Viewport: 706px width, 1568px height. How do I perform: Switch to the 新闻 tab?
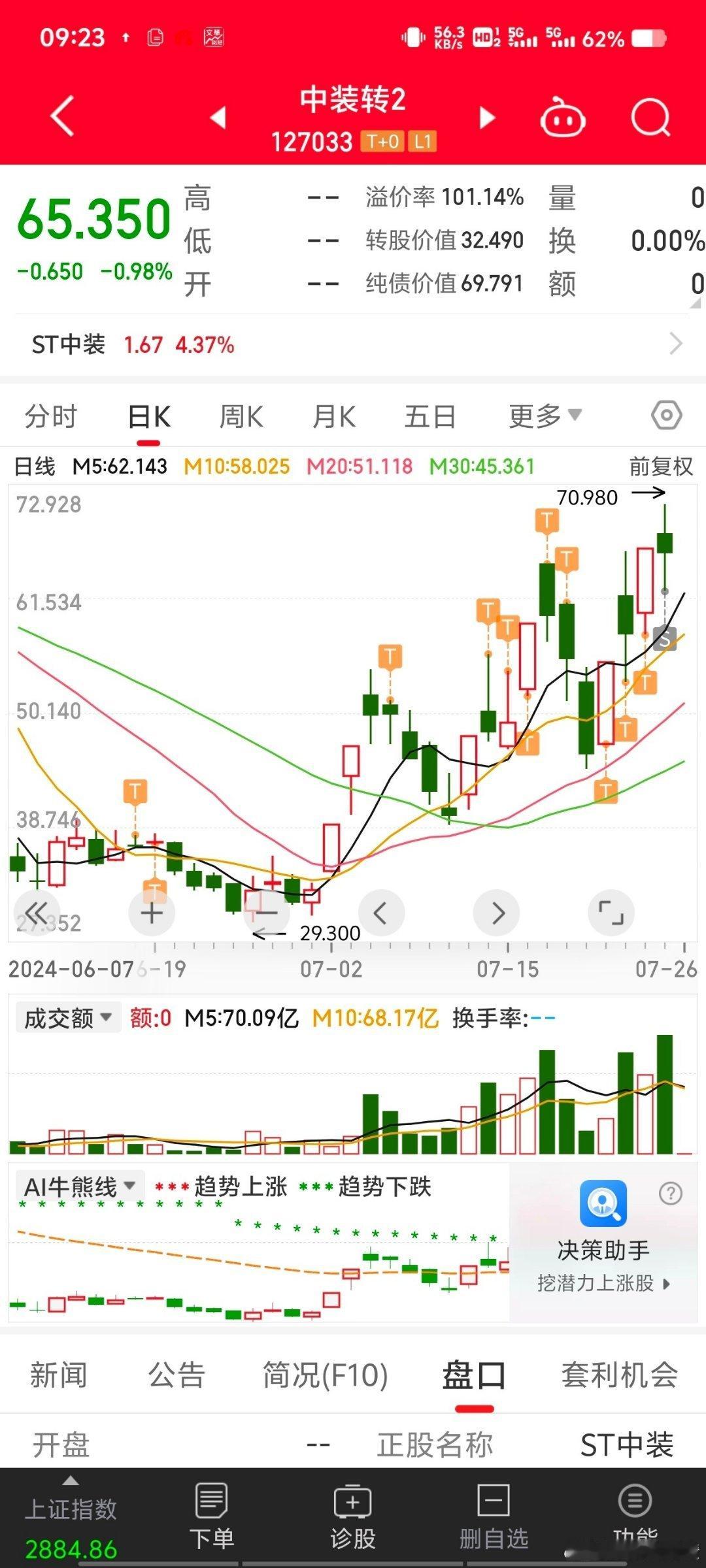point(58,1375)
